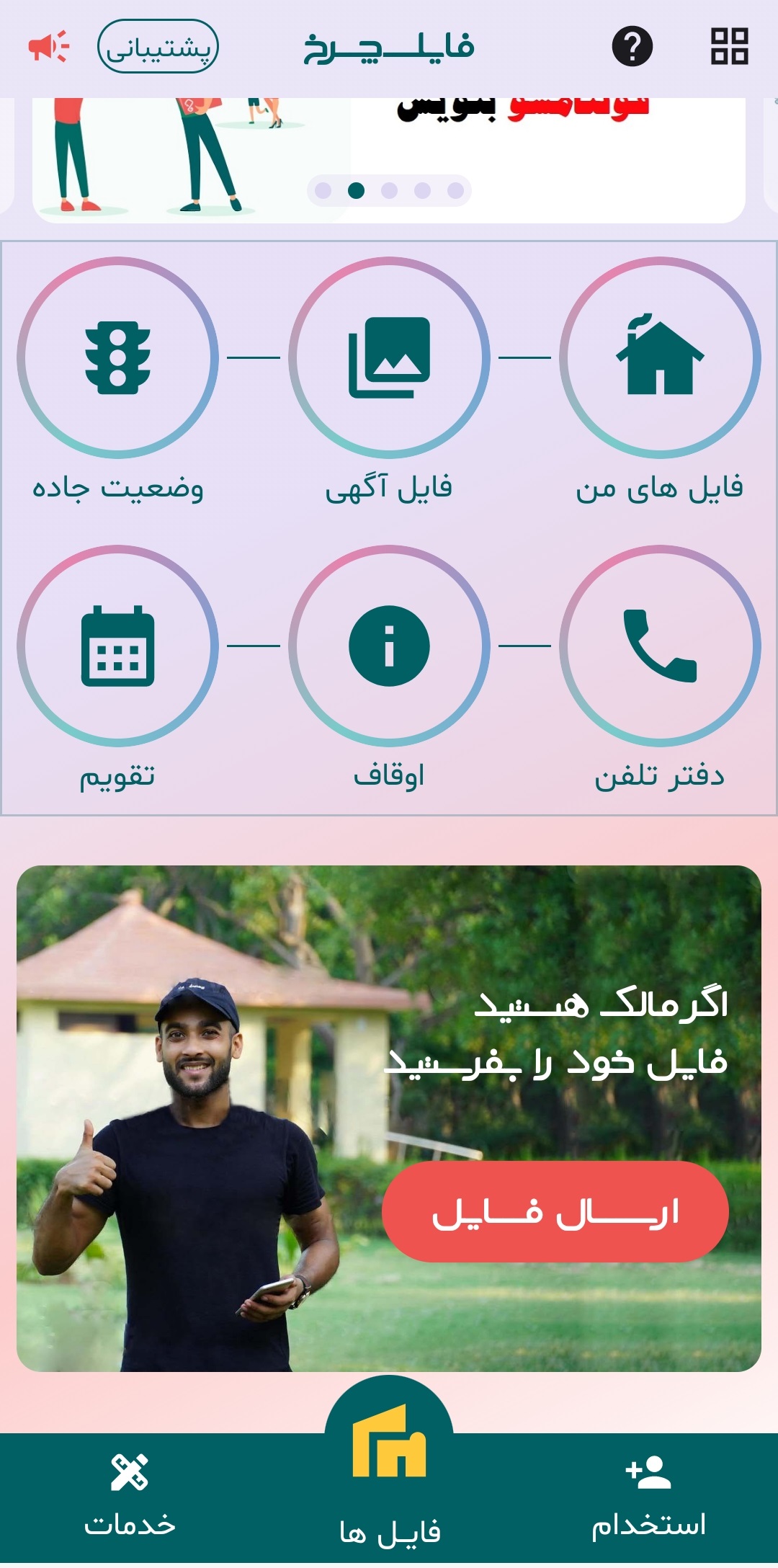The image size is (778, 1568).
Task: Open the help question mark icon
Action: [x=632, y=47]
